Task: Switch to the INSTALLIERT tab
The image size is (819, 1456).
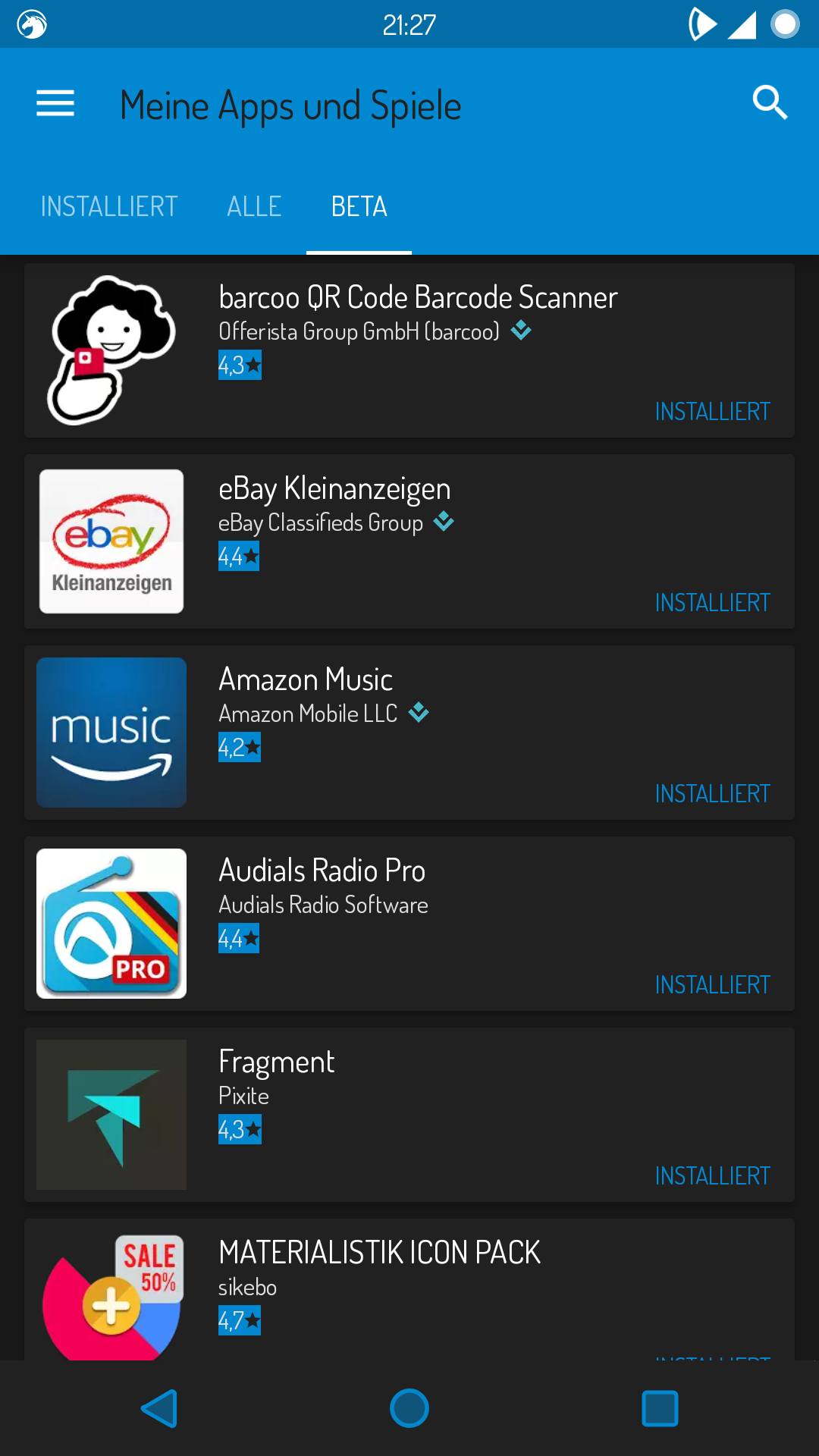Action: (x=109, y=206)
